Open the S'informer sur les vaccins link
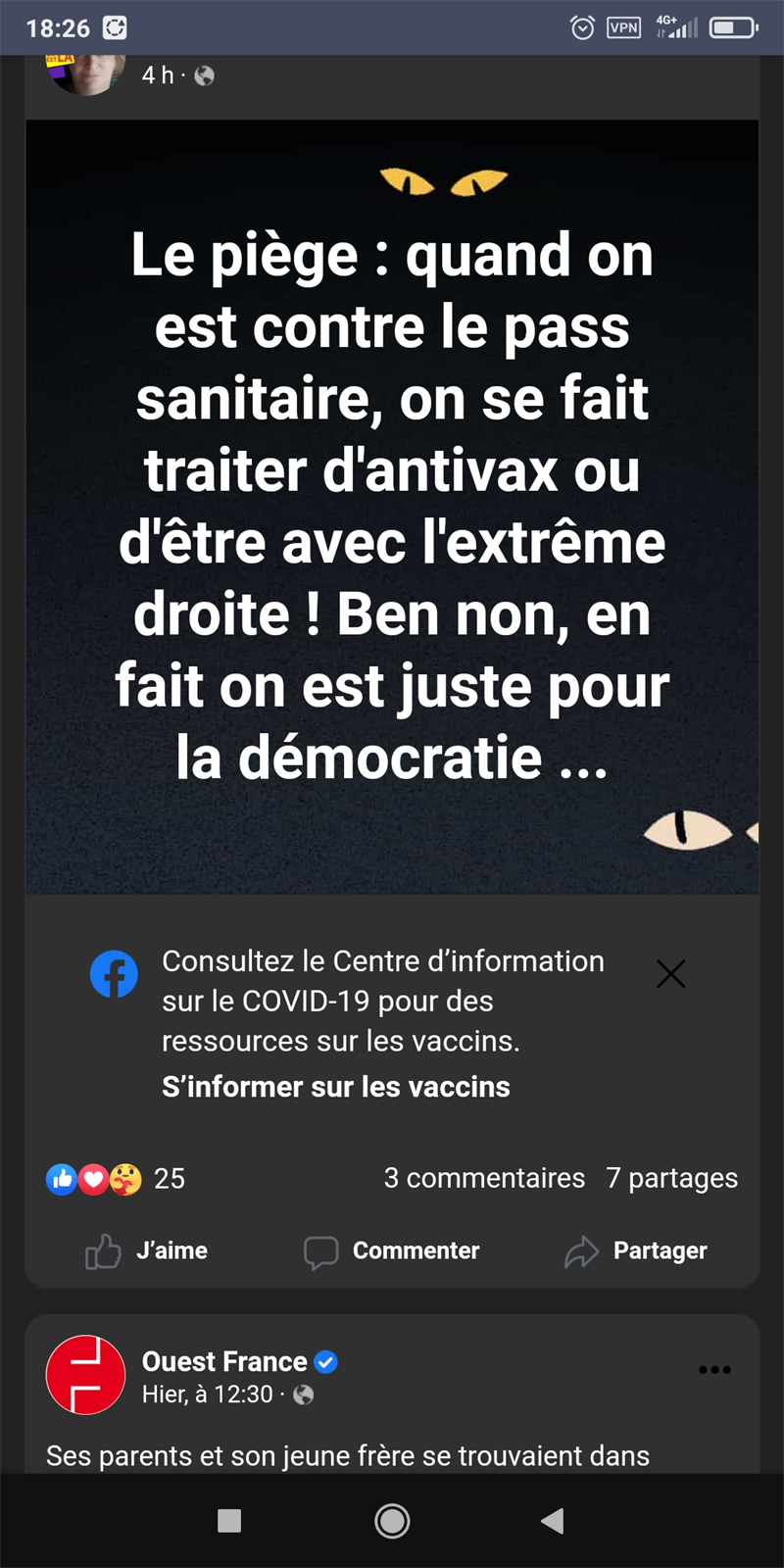The width and height of the screenshot is (784, 1568). coord(336,1086)
